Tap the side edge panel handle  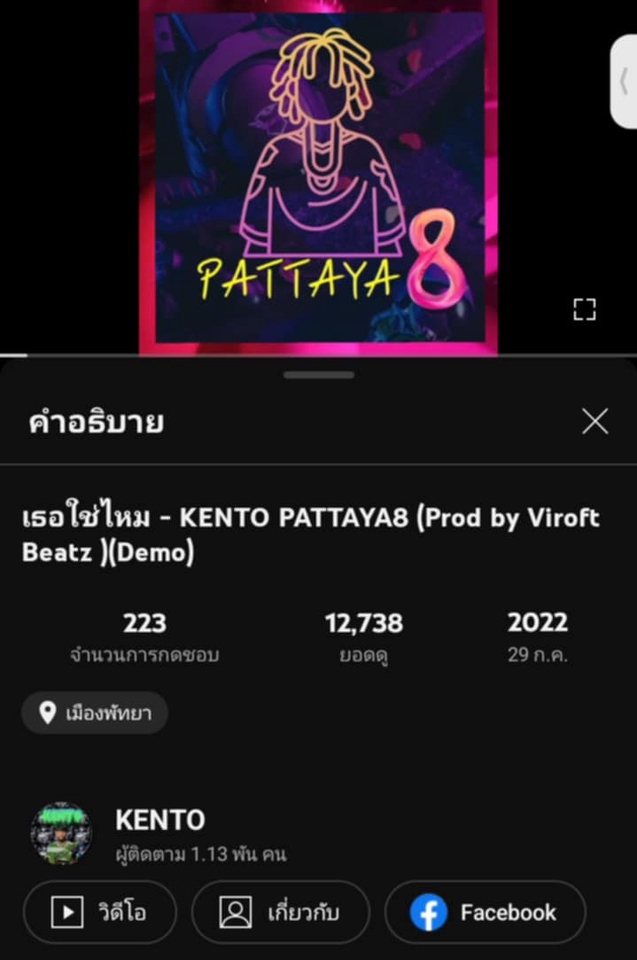click(x=624, y=82)
